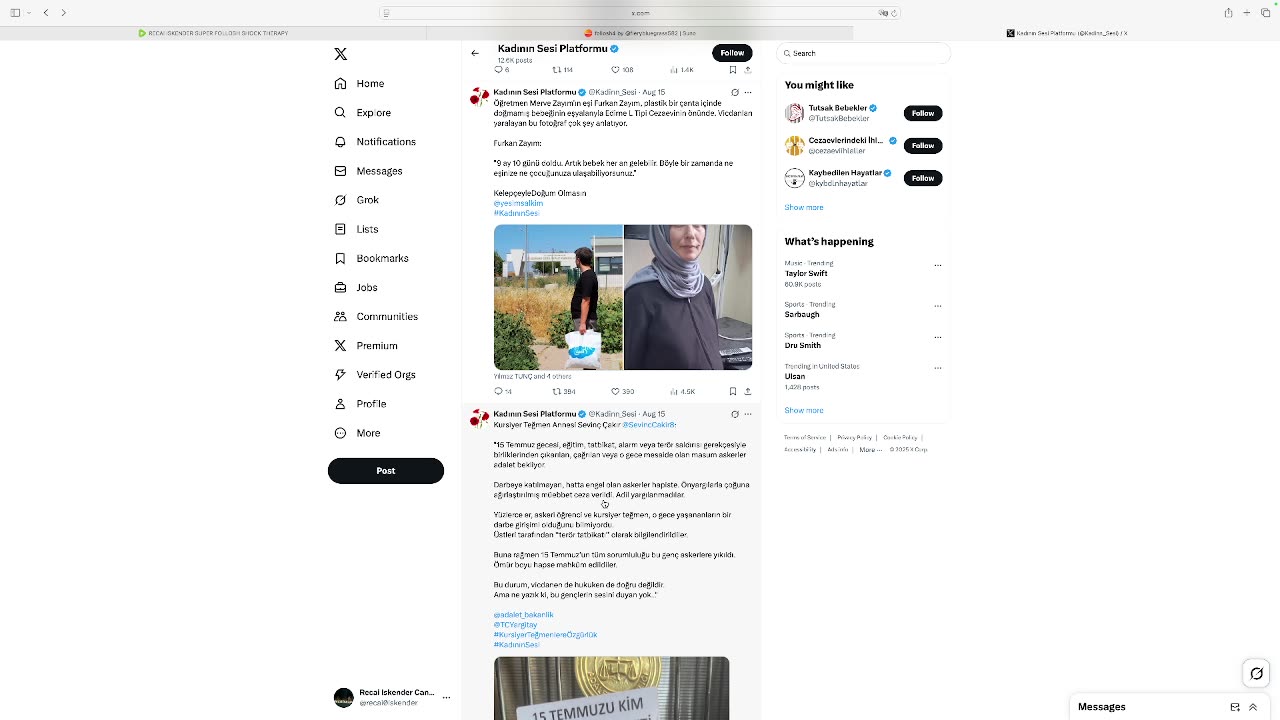Open more options for Dru Smith trend
Image resolution: width=1280 pixels, height=720 pixels.
[937, 337]
